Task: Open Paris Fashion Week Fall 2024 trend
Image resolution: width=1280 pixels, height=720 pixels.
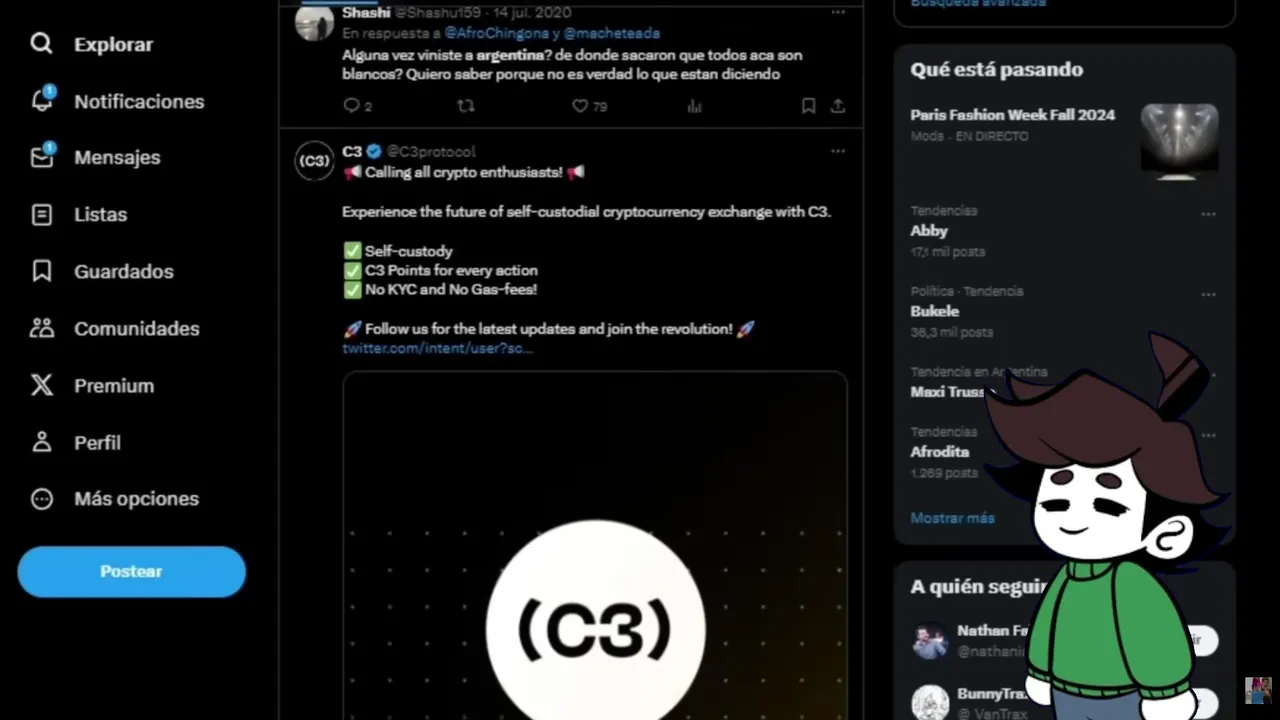Action: coord(1012,115)
